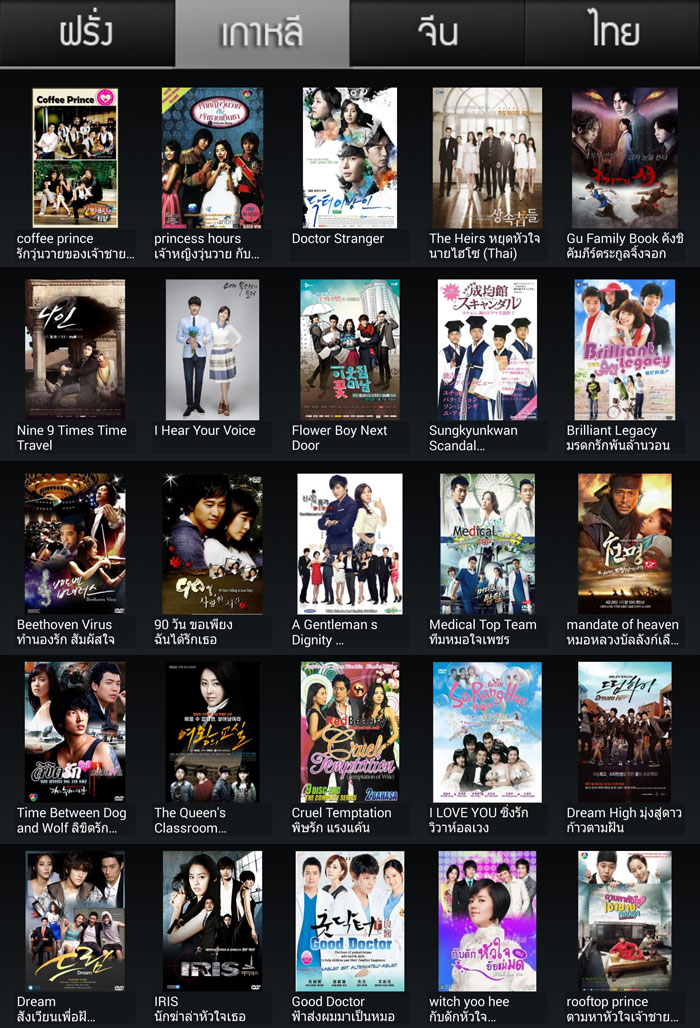Open Gu Family Book series
Image resolution: width=700 pixels, height=1028 pixels.
(624, 158)
